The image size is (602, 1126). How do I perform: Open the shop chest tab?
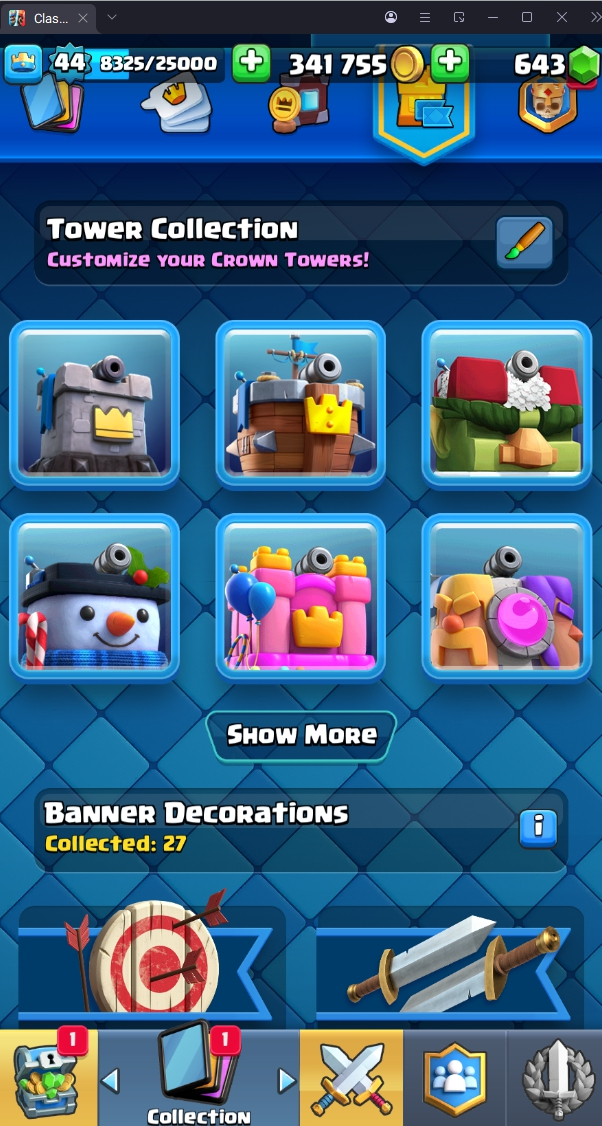click(x=48, y=1078)
